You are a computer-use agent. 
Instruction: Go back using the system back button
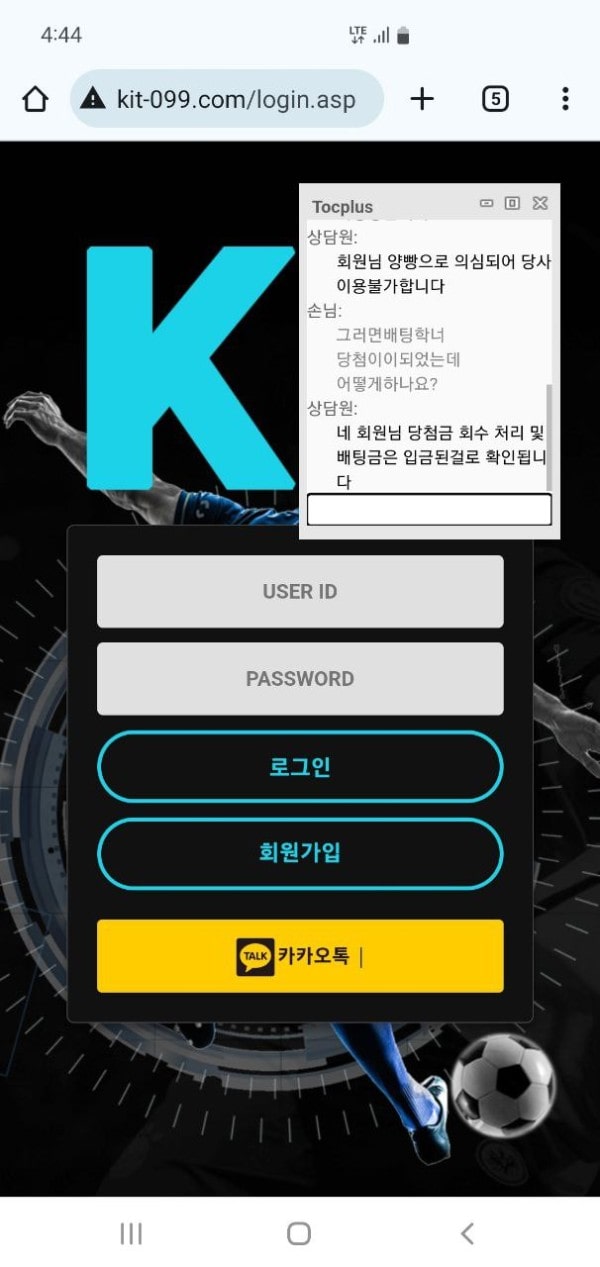[467, 1233]
